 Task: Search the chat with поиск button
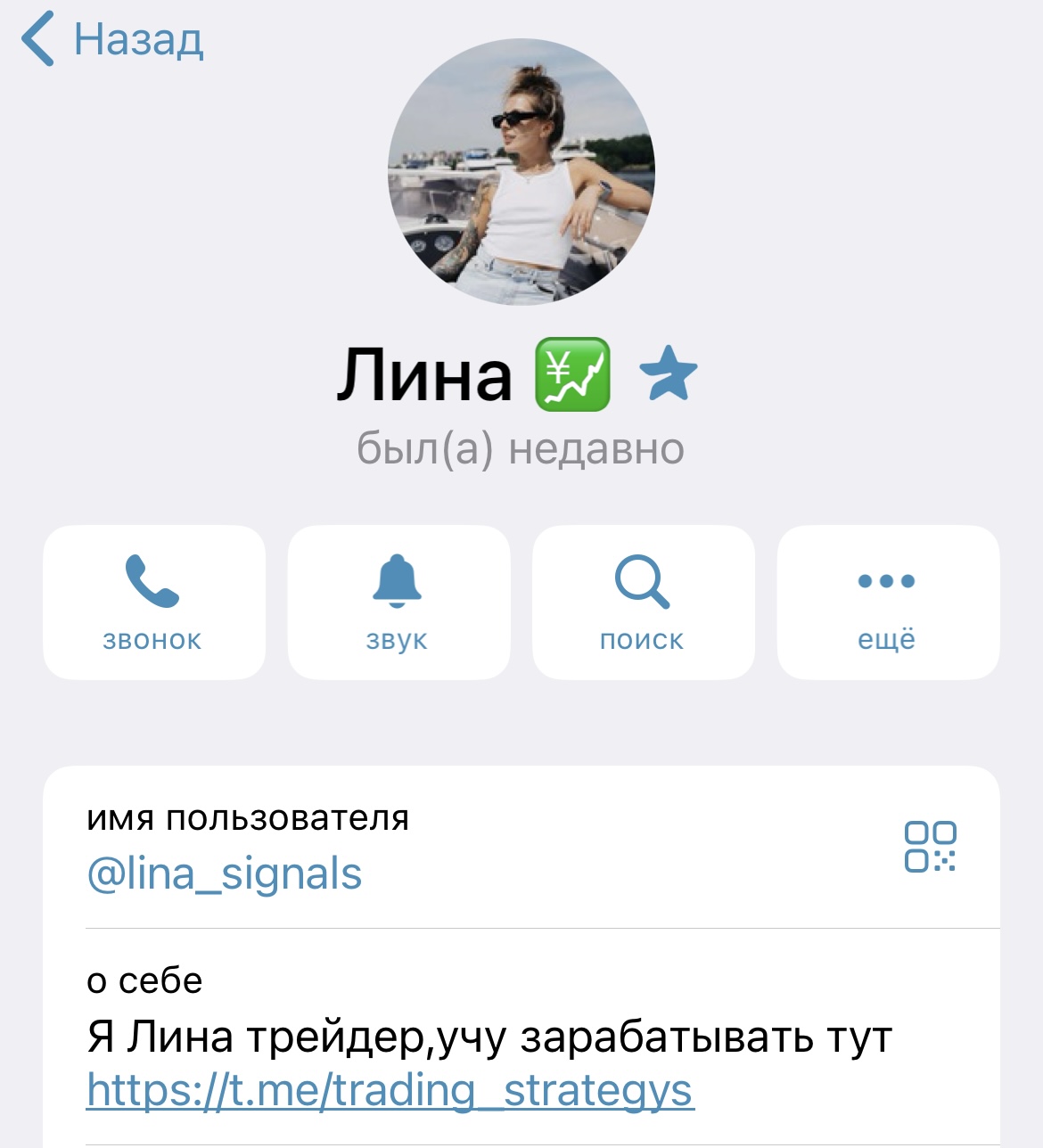click(643, 602)
